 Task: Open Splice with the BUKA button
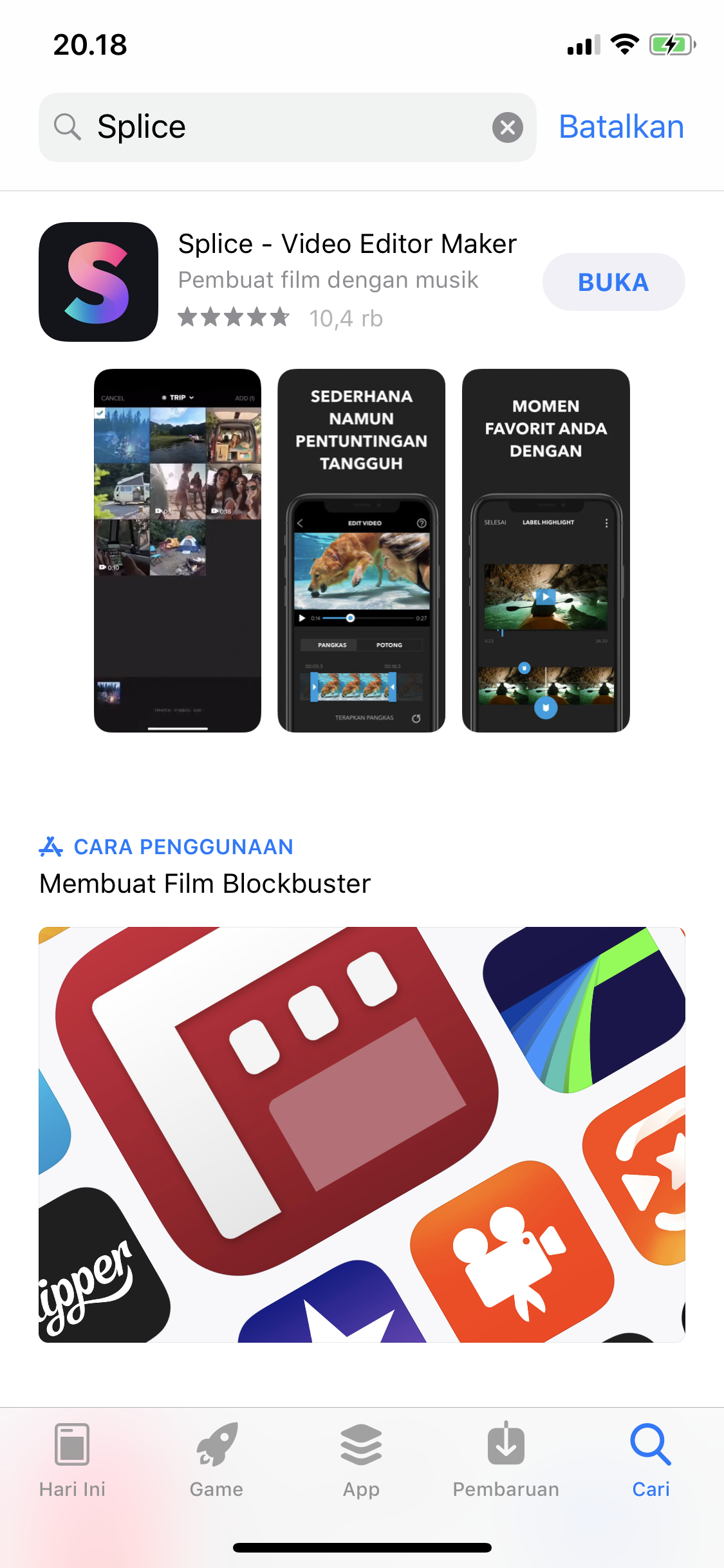(x=613, y=282)
